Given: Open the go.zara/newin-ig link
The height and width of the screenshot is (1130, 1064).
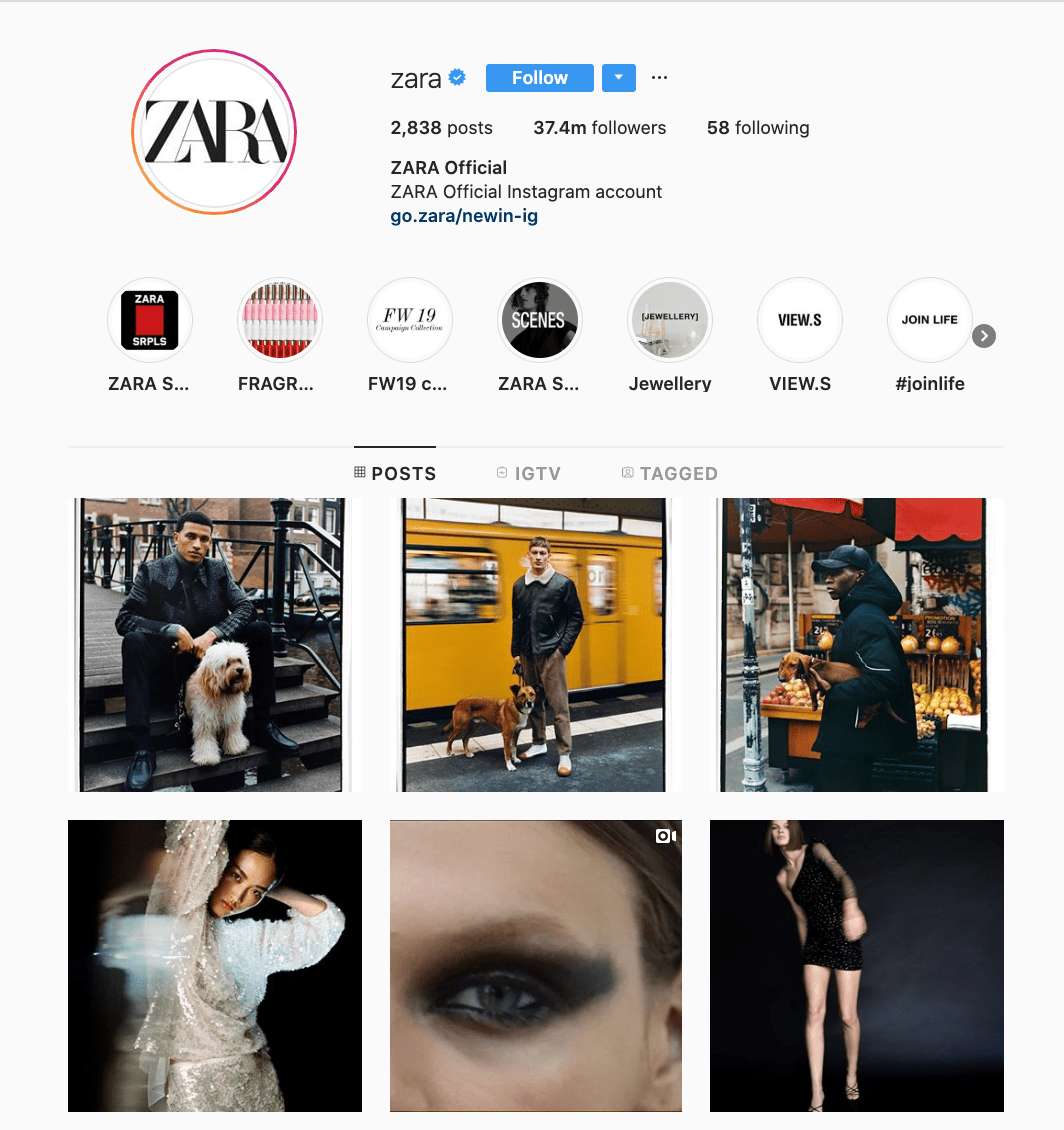Looking at the screenshot, I should tap(464, 215).
